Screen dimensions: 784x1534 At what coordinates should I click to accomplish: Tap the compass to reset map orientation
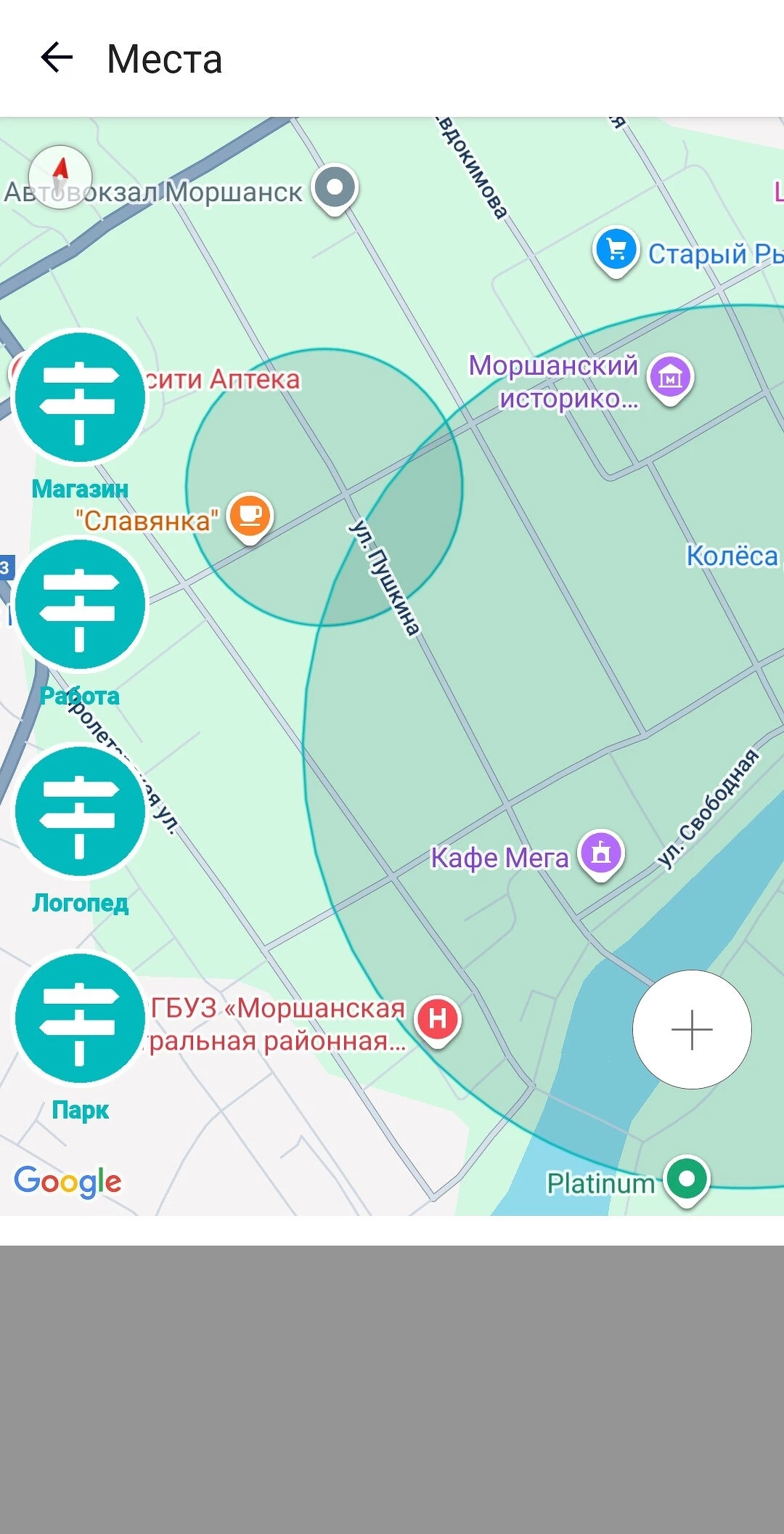pos(60,176)
